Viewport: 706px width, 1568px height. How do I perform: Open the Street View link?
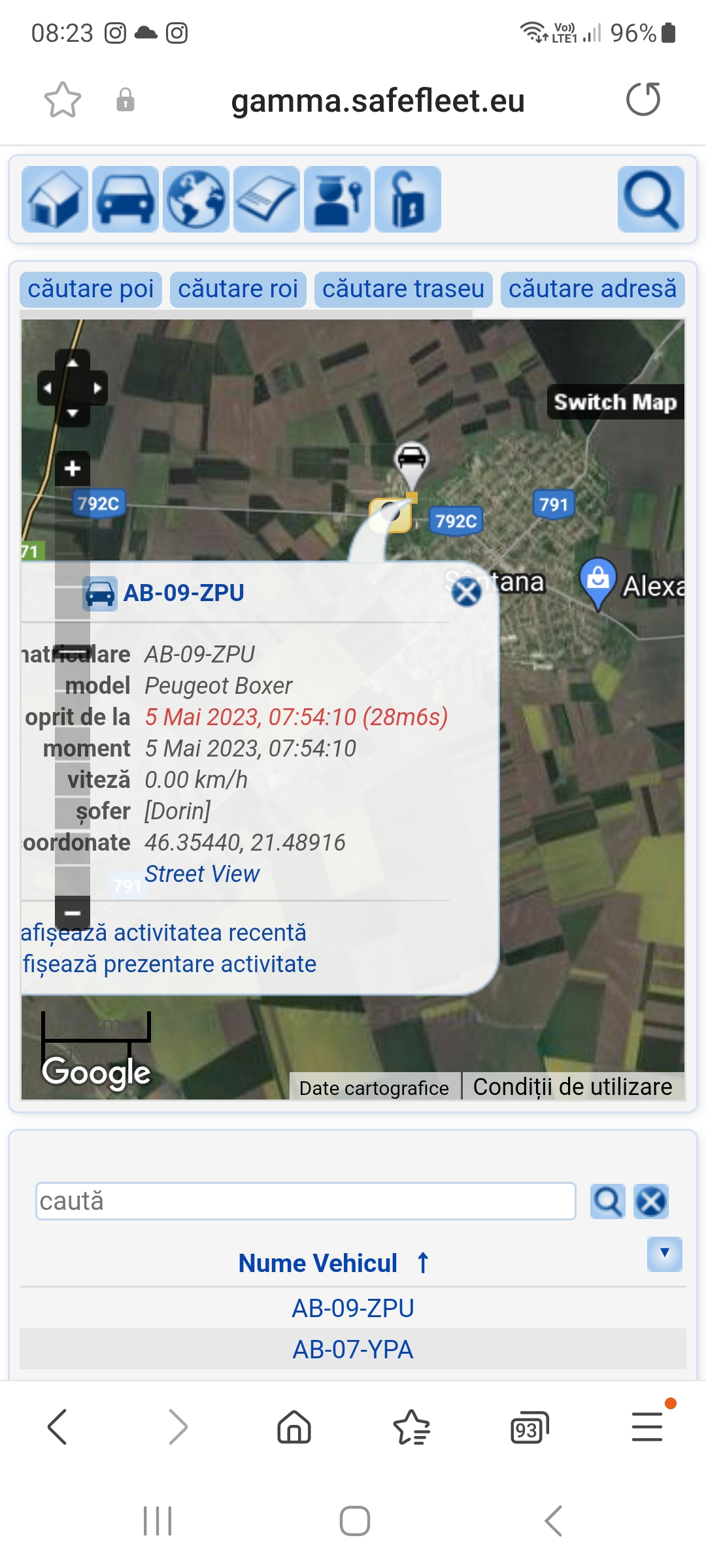point(202,874)
